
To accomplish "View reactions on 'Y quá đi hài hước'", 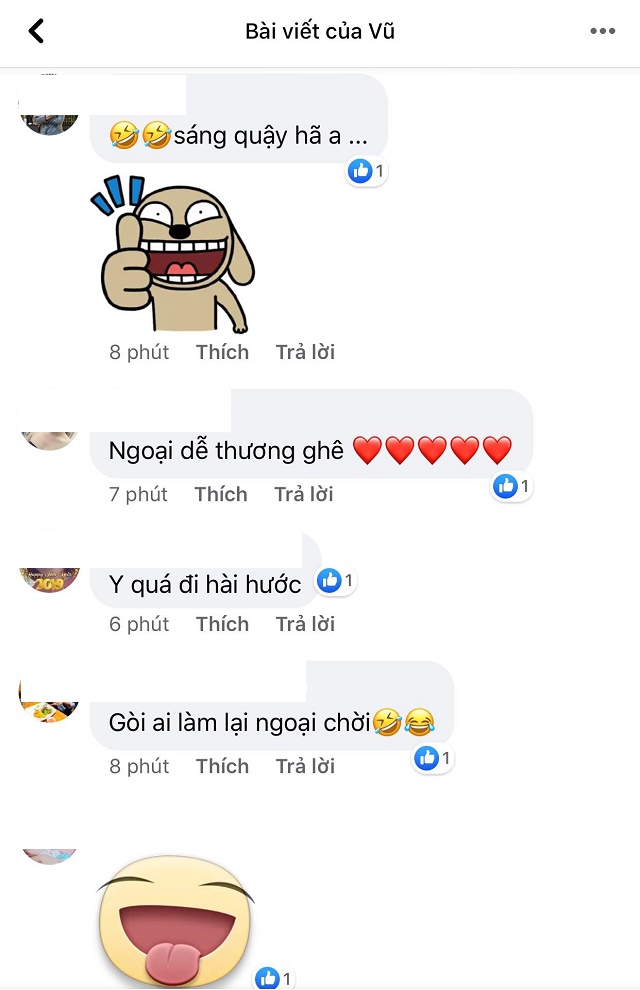I will click(x=336, y=580).
